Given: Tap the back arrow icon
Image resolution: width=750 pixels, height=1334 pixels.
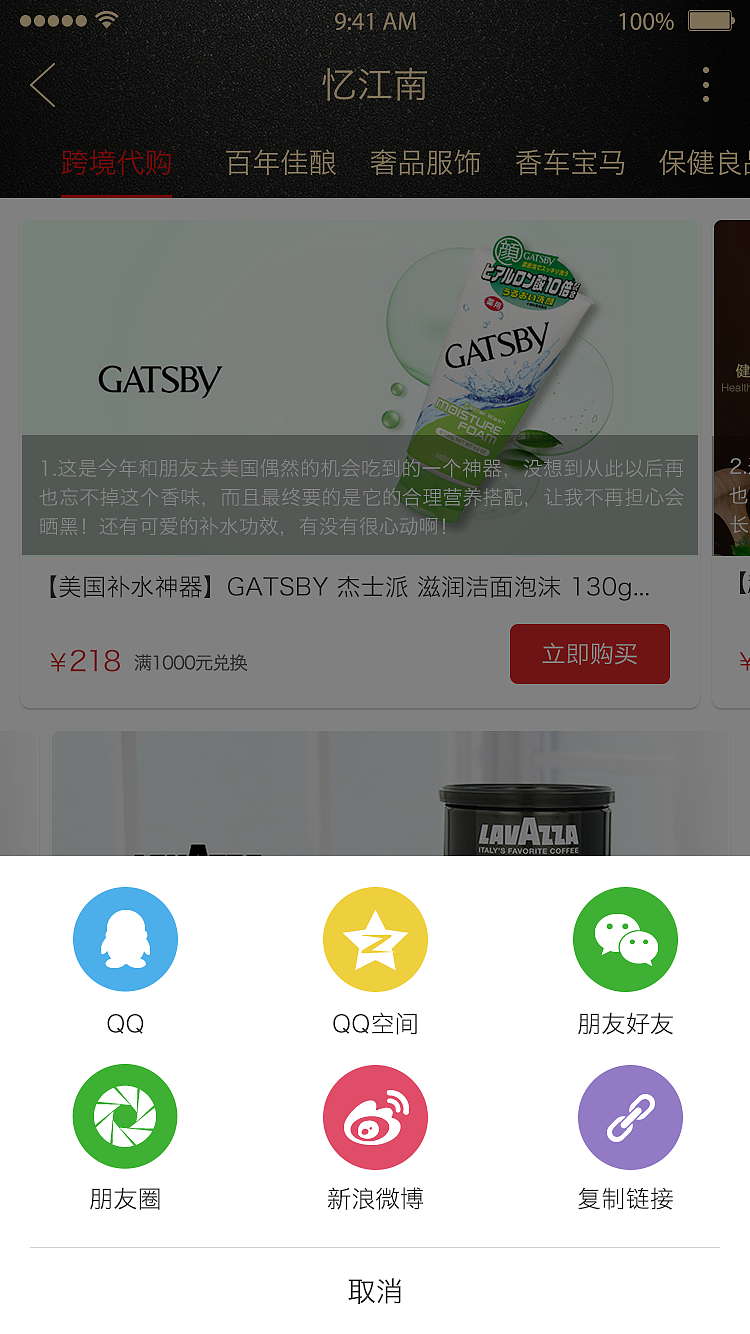Looking at the screenshot, I should (42, 86).
